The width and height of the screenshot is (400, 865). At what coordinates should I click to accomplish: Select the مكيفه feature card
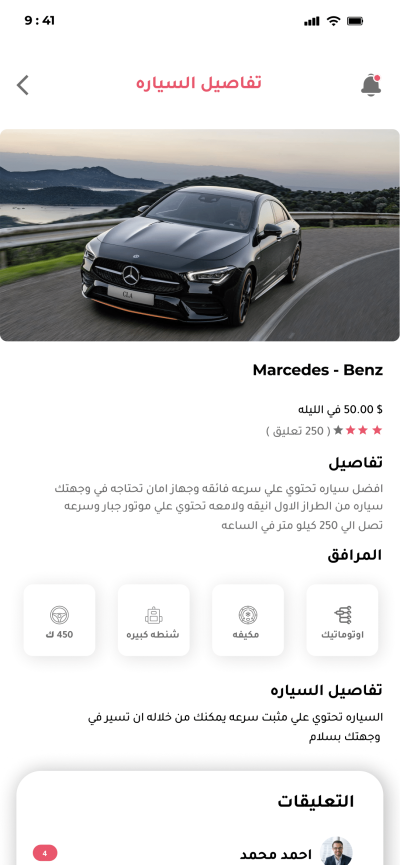(248, 620)
